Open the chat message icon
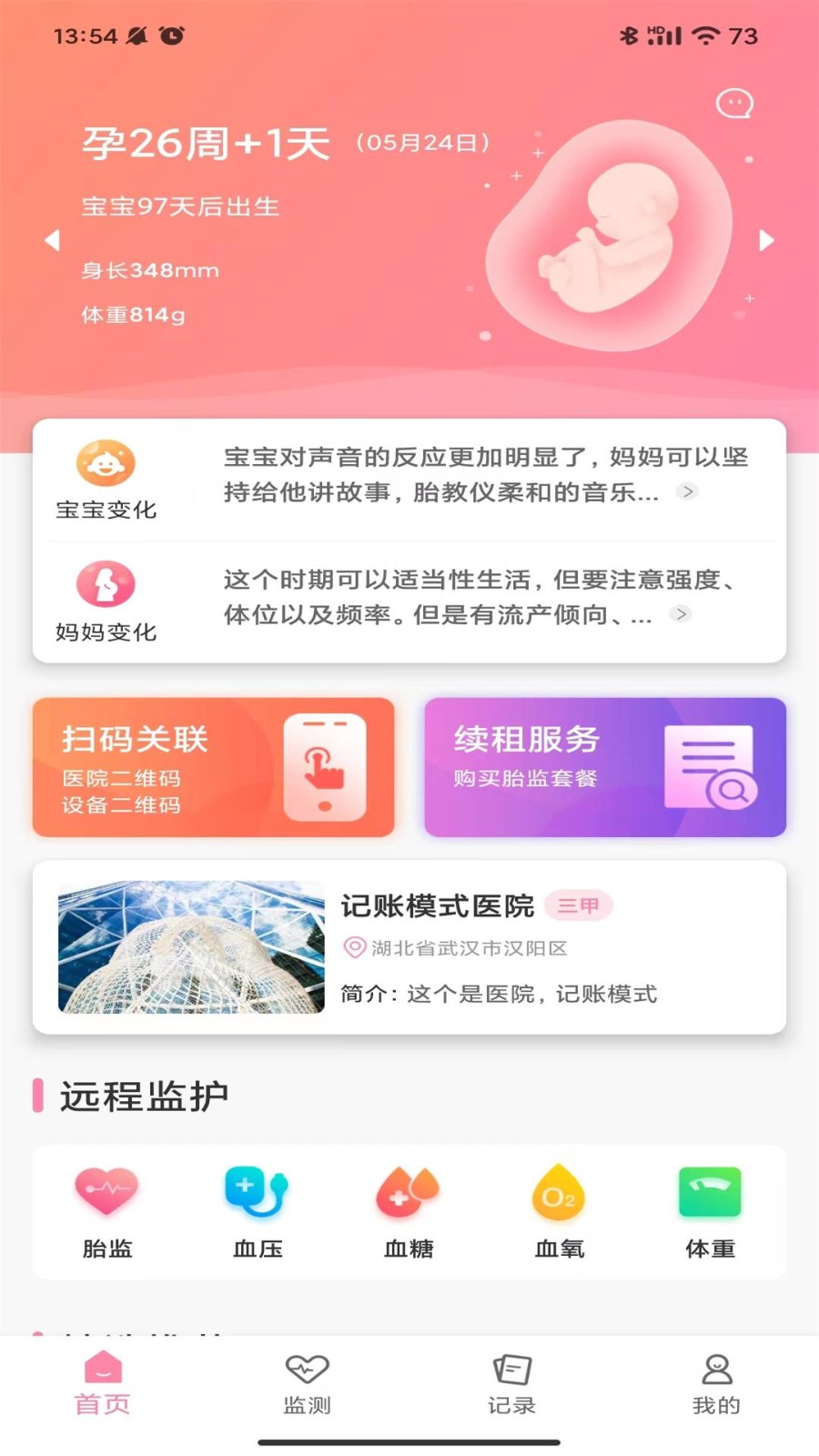 734,104
